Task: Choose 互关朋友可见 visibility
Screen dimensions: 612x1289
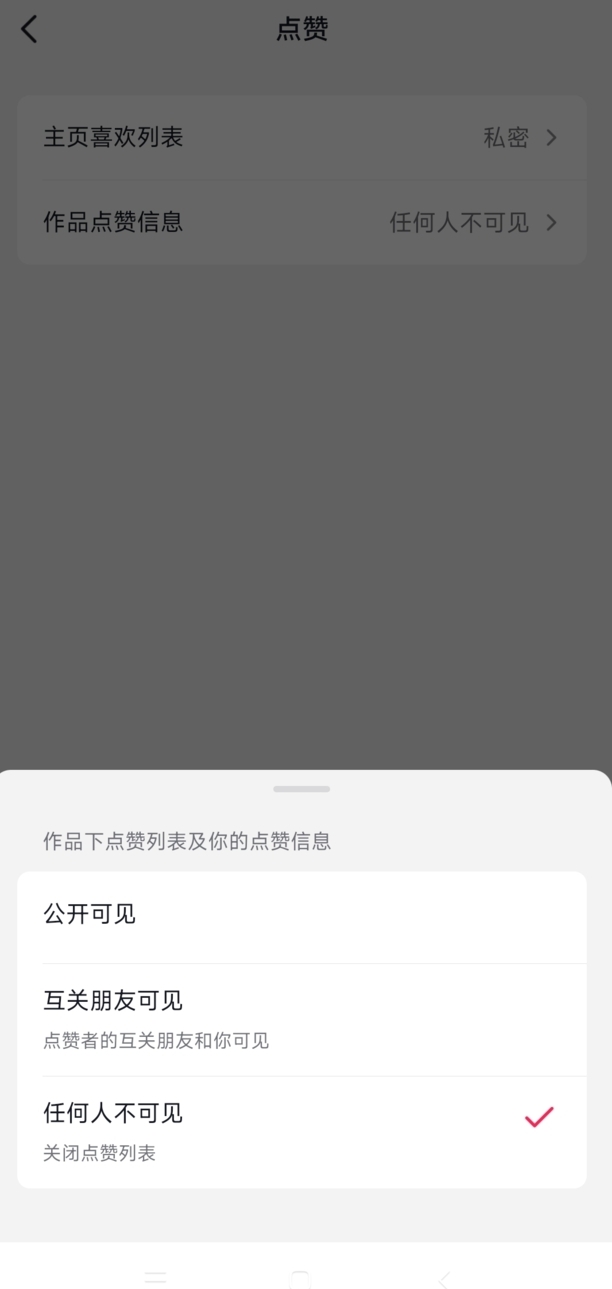Action: click(300, 1018)
